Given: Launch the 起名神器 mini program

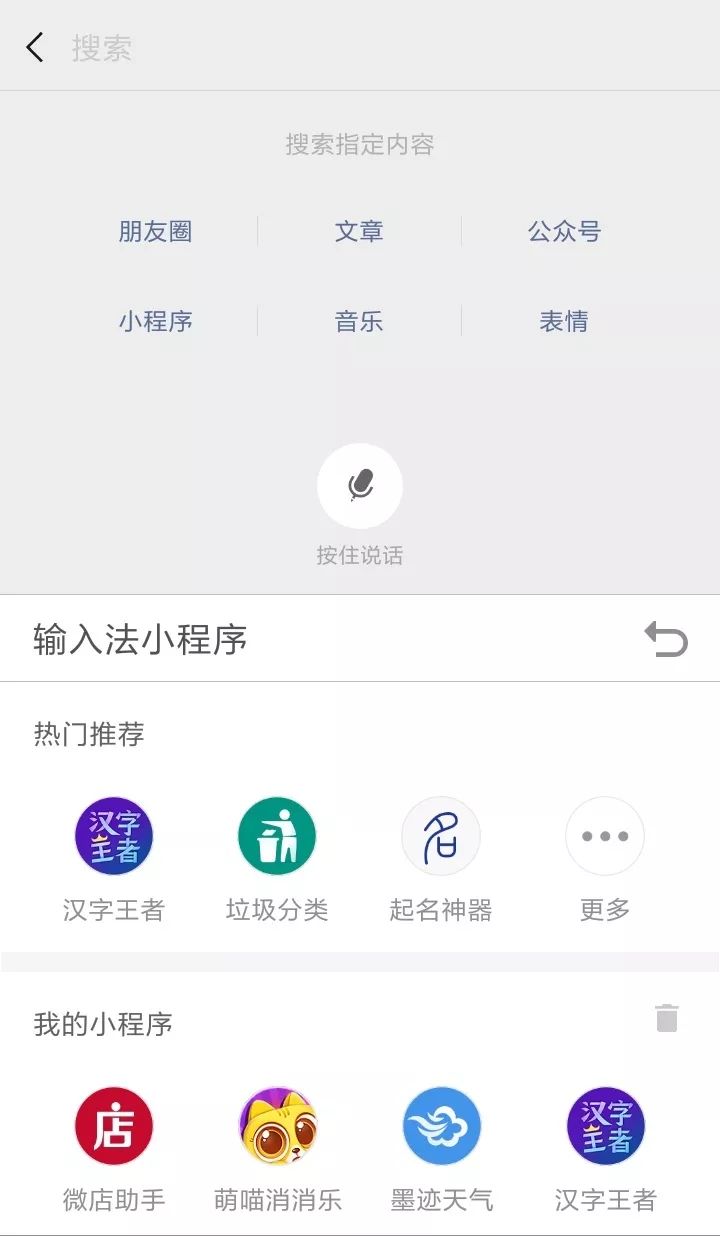Looking at the screenshot, I should (x=441, y=836).
